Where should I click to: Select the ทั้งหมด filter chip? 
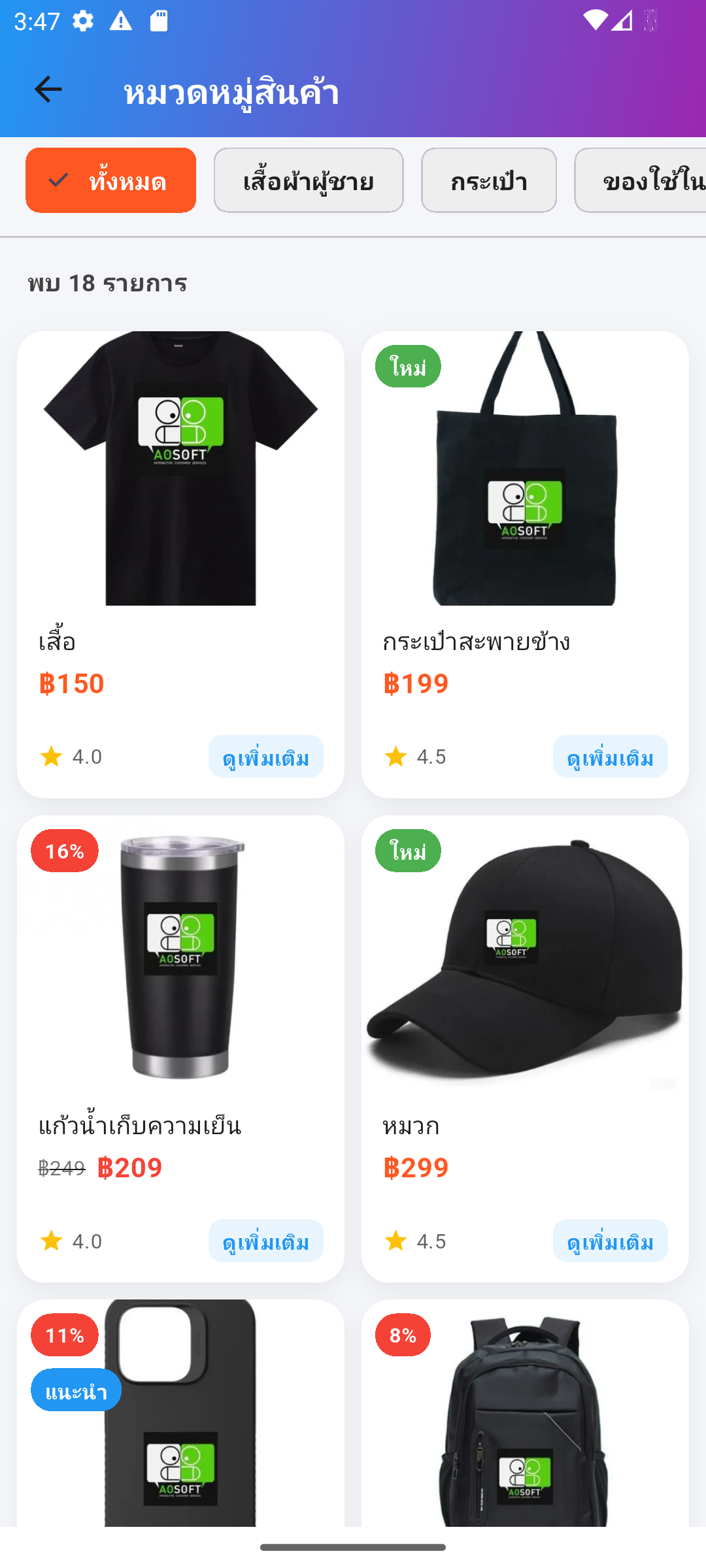pyautogui.click(x=110, y=180)
